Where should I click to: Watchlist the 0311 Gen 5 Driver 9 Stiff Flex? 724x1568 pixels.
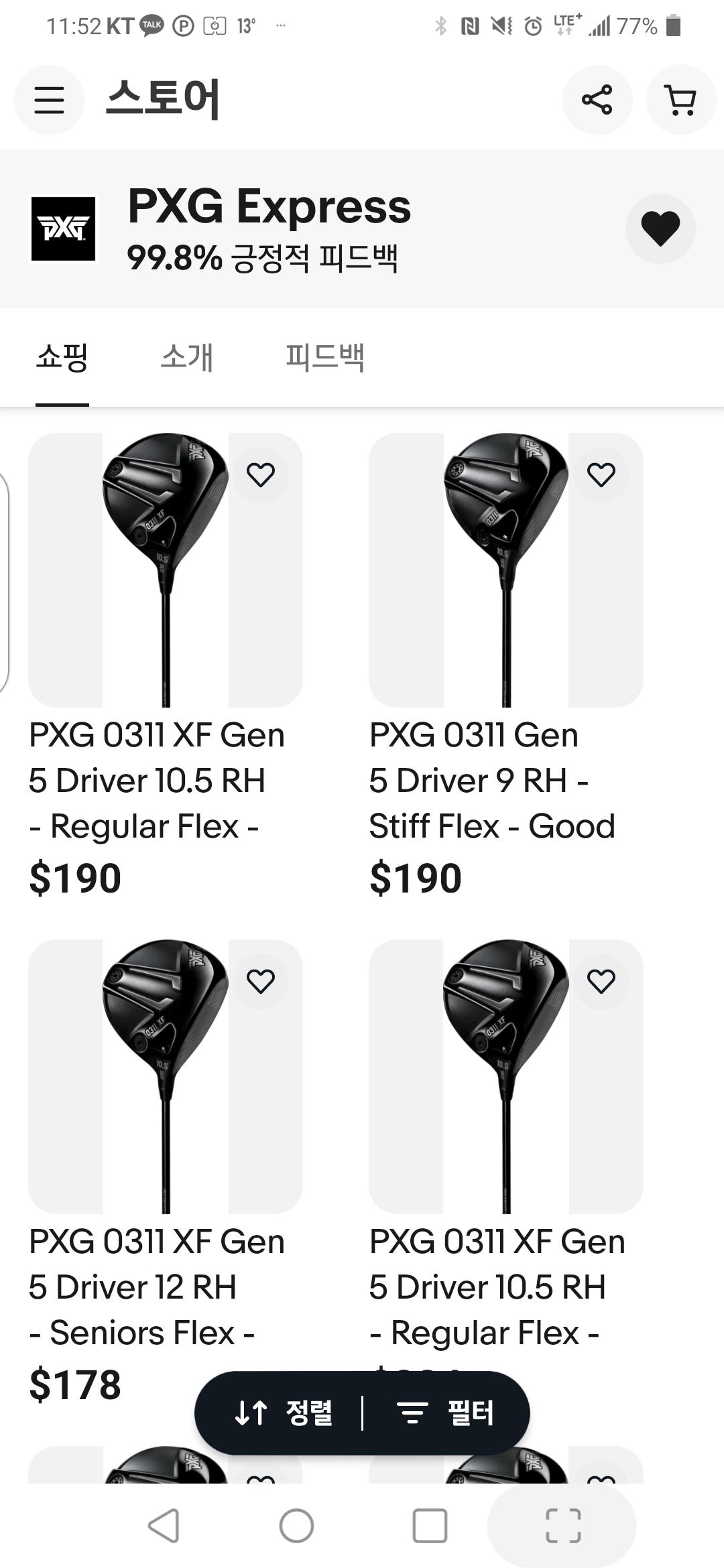pos(601,474)
